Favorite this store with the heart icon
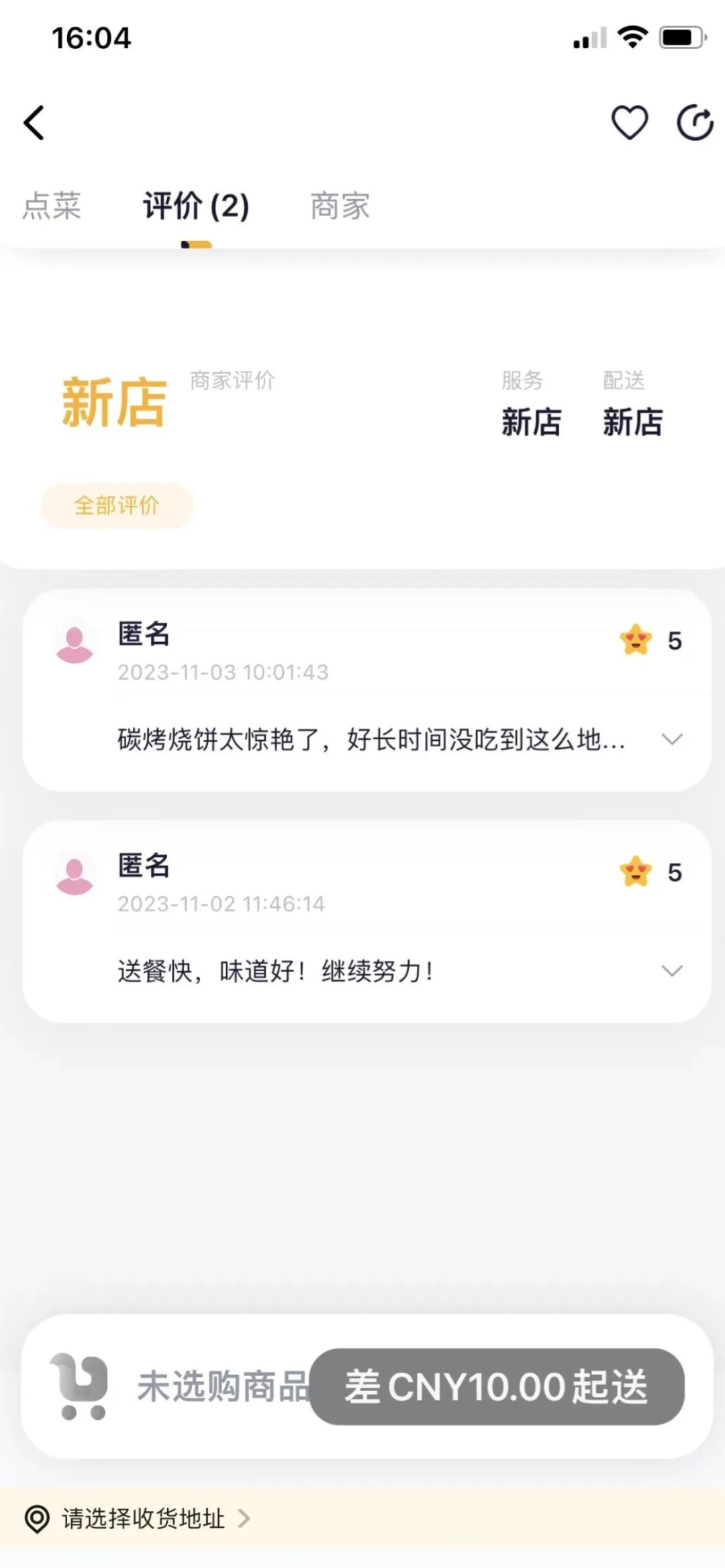725x1568 pixels. point(629,123)
